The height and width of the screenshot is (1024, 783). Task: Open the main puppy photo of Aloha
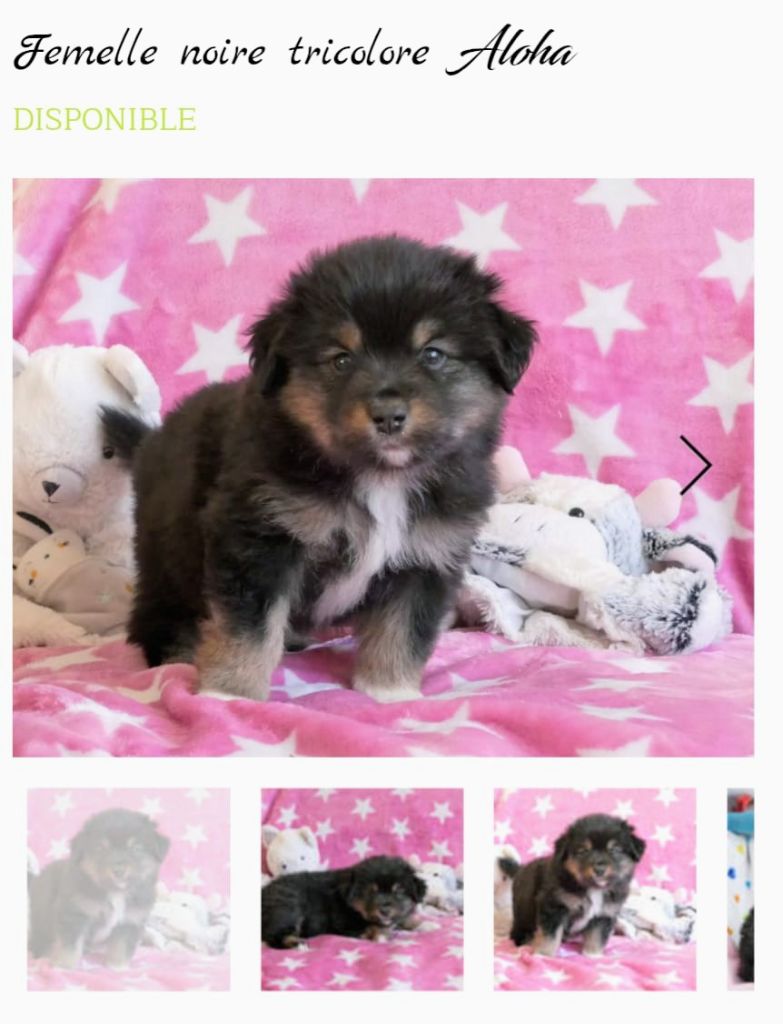pos(383,467)
